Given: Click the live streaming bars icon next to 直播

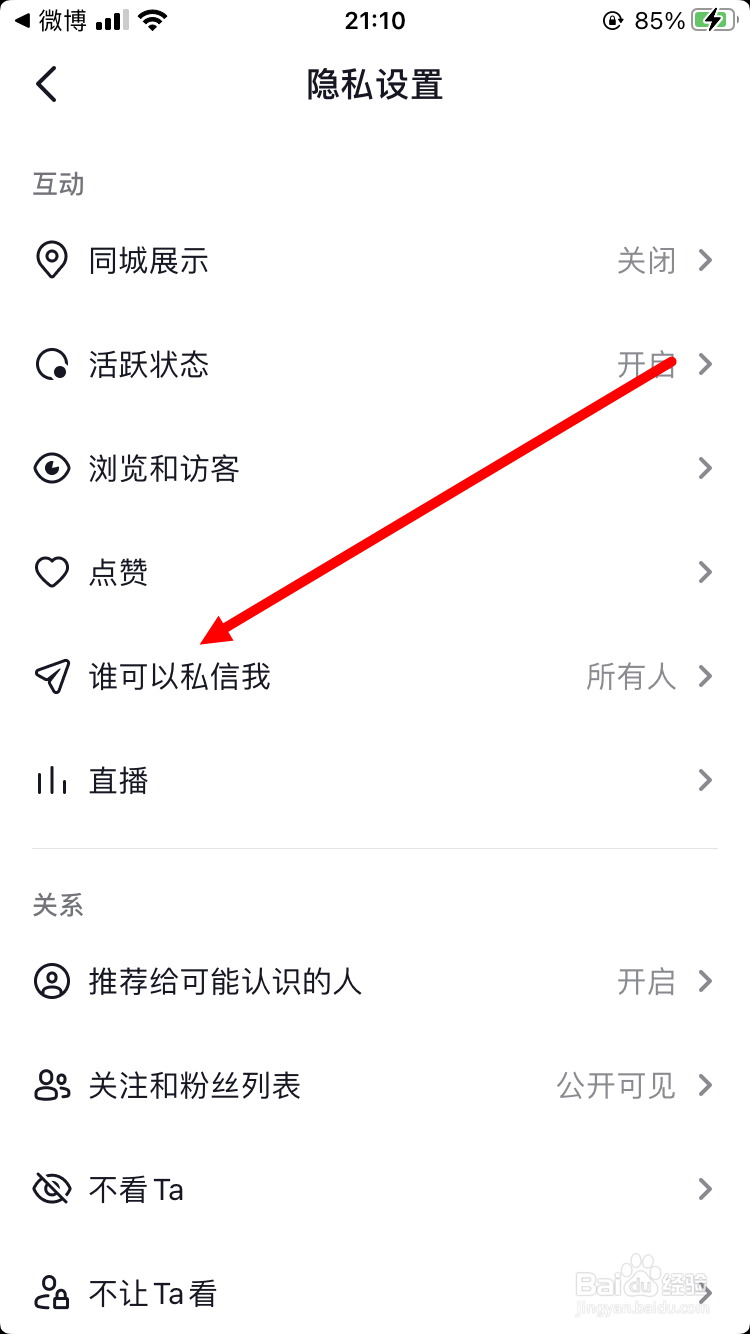Looking at the screenshot, I should pyautogui.click(x=51, y=780).
